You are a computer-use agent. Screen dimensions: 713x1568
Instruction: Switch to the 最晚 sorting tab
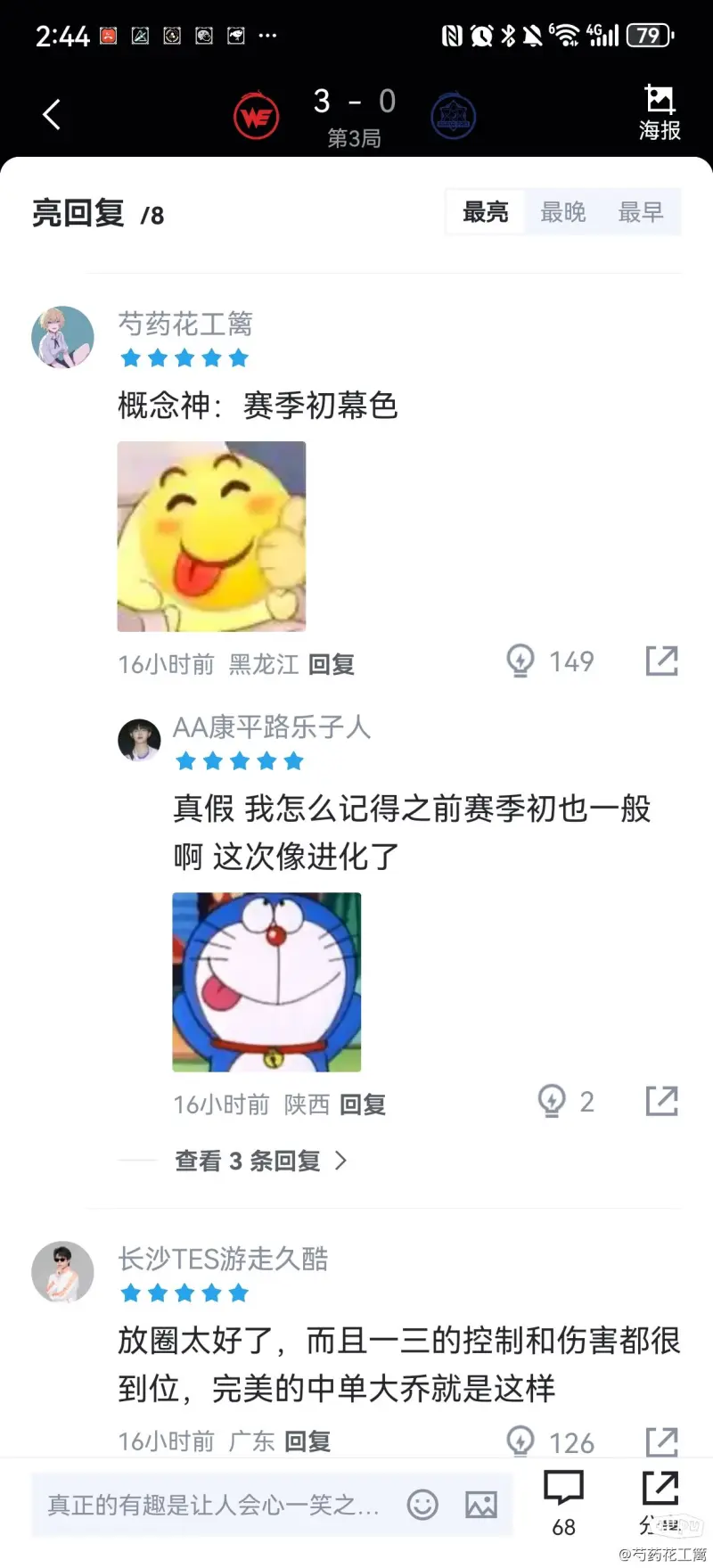(563, 212)
